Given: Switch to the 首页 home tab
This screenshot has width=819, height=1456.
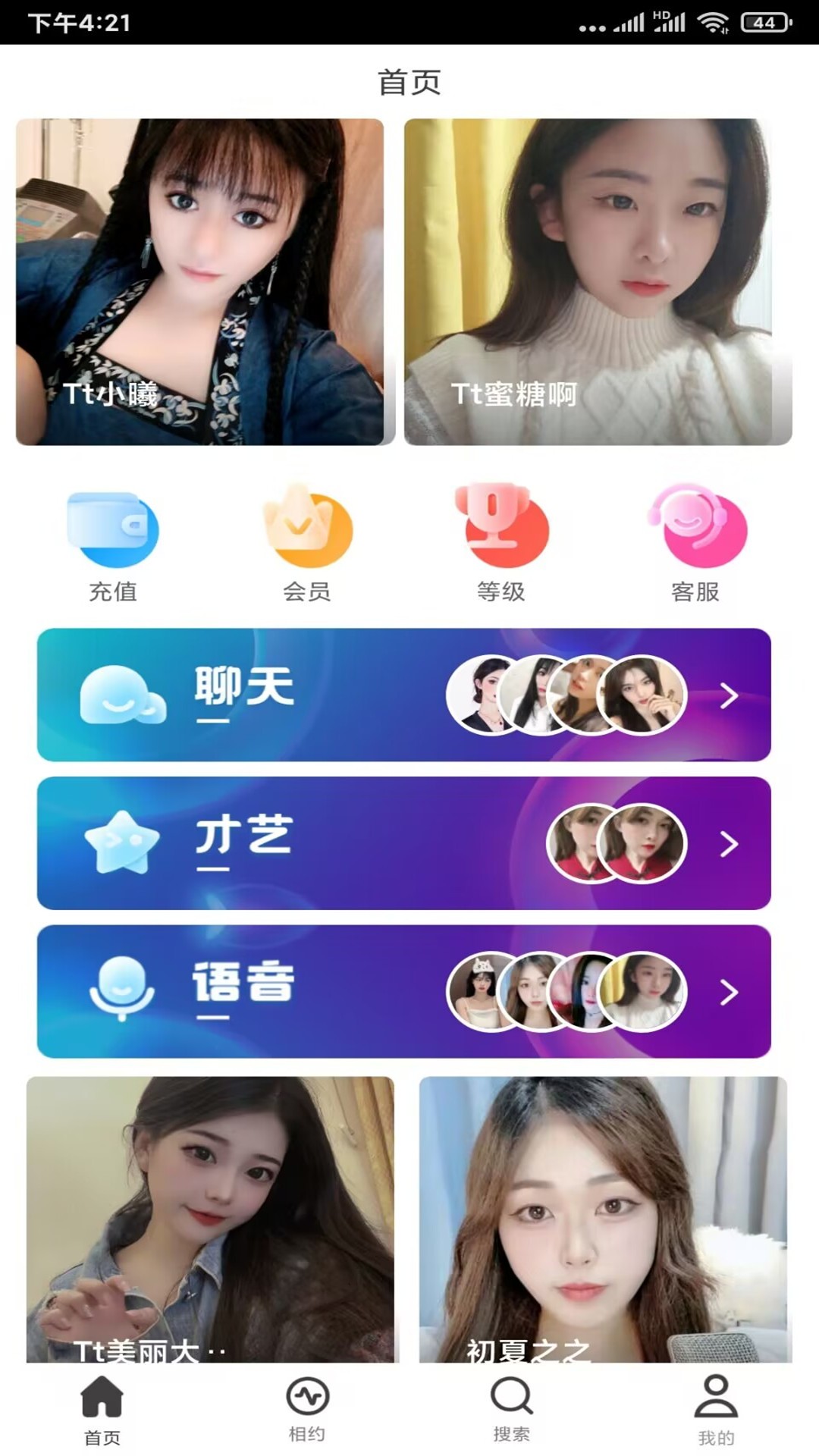Looking at the screenshot, I should [x=102, y=1410].
